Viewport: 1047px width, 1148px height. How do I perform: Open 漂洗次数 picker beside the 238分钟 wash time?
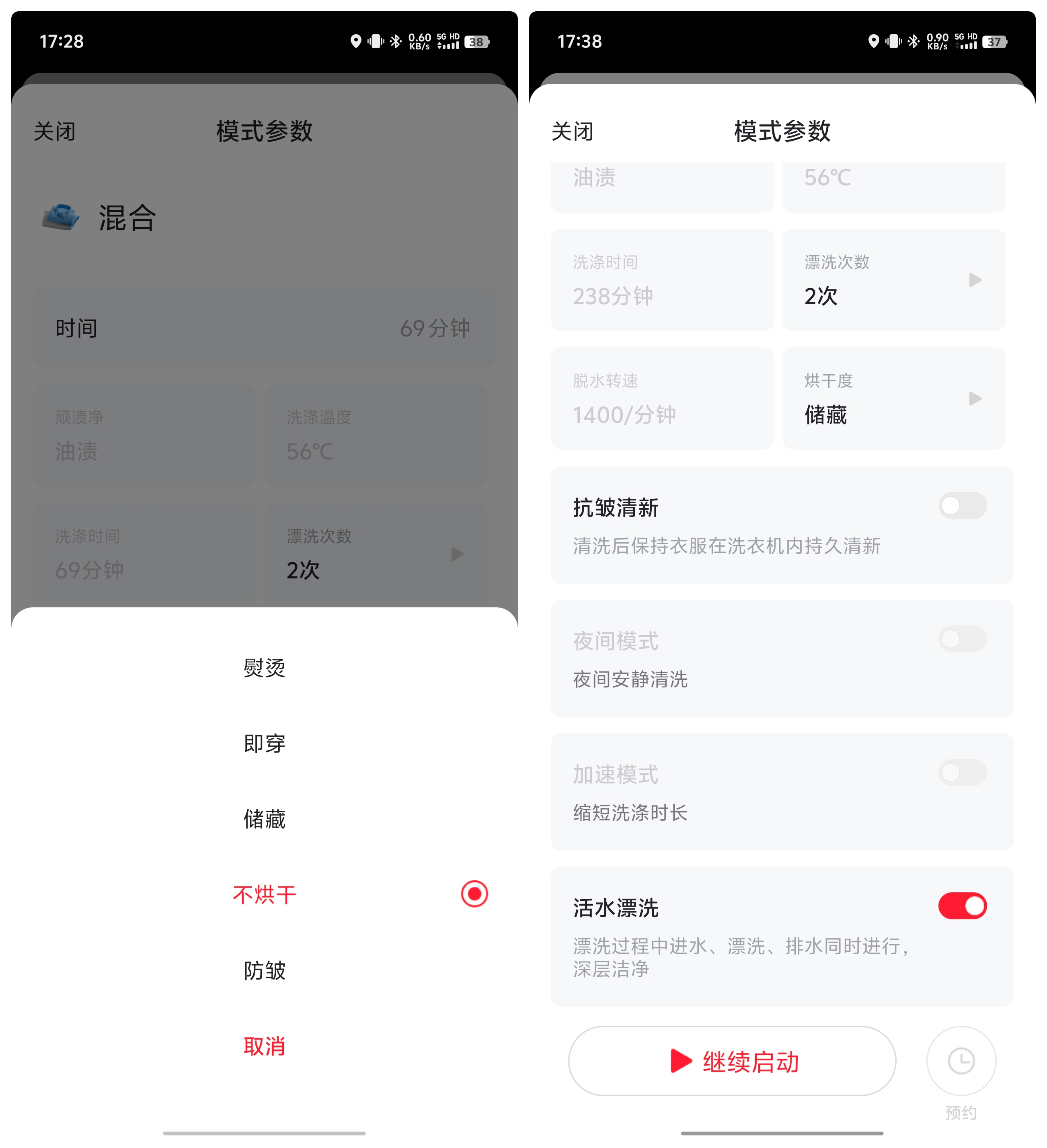[893, 280]
